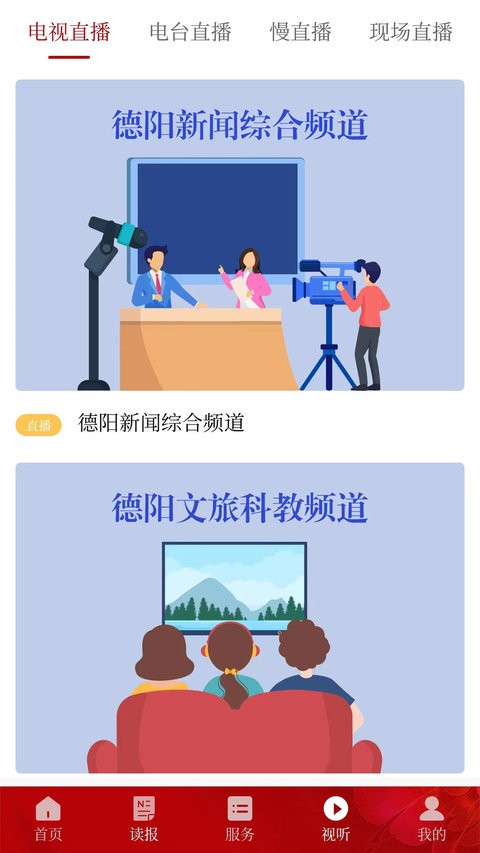Image resolution: width=480 pixels, height=853 pixels.
Task: Tap the 电视直播 tab
Action: tap(69, 32)
